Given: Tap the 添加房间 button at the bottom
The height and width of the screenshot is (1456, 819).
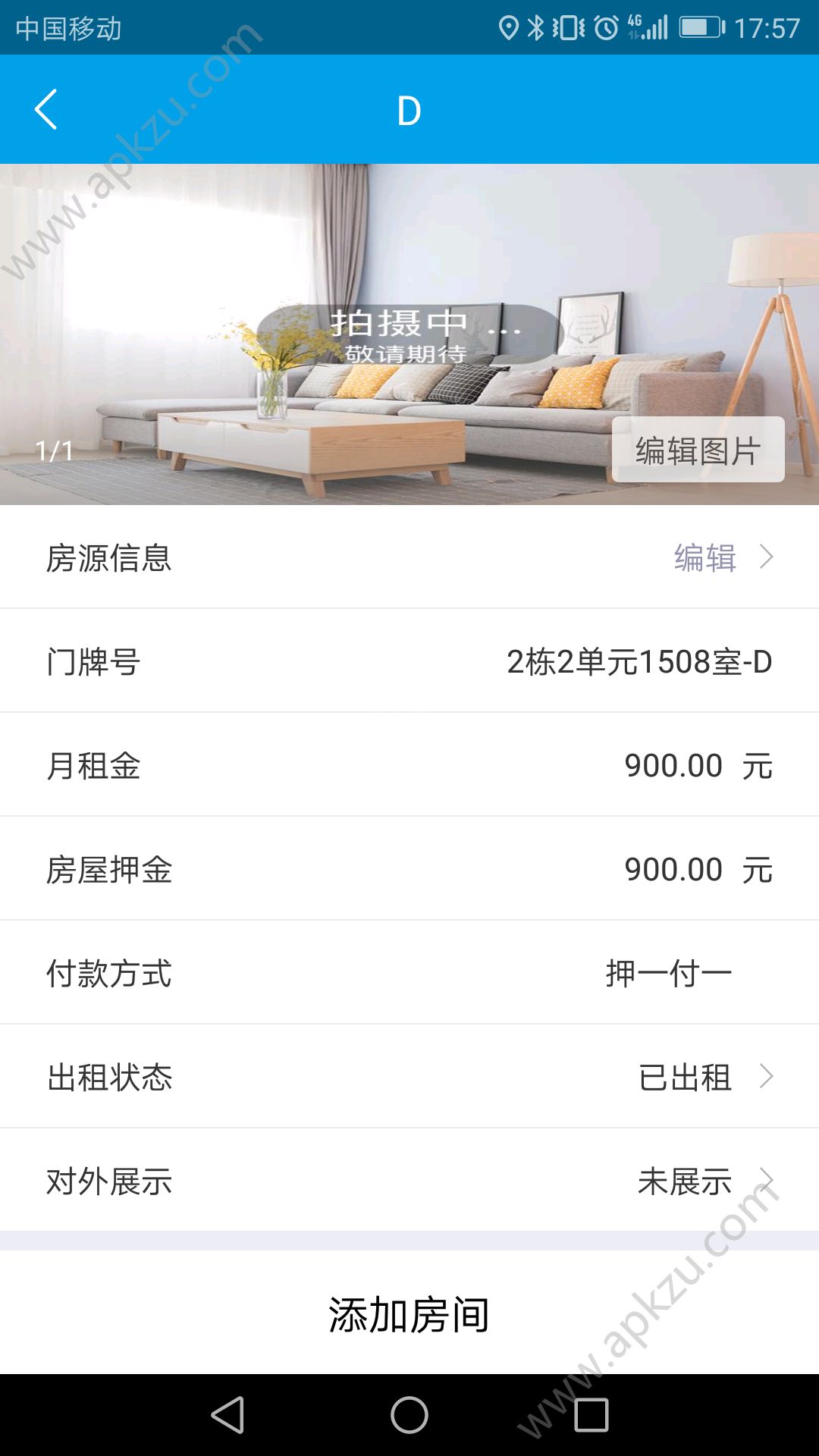Looking at the screenshot, I should pos(409,1314).
